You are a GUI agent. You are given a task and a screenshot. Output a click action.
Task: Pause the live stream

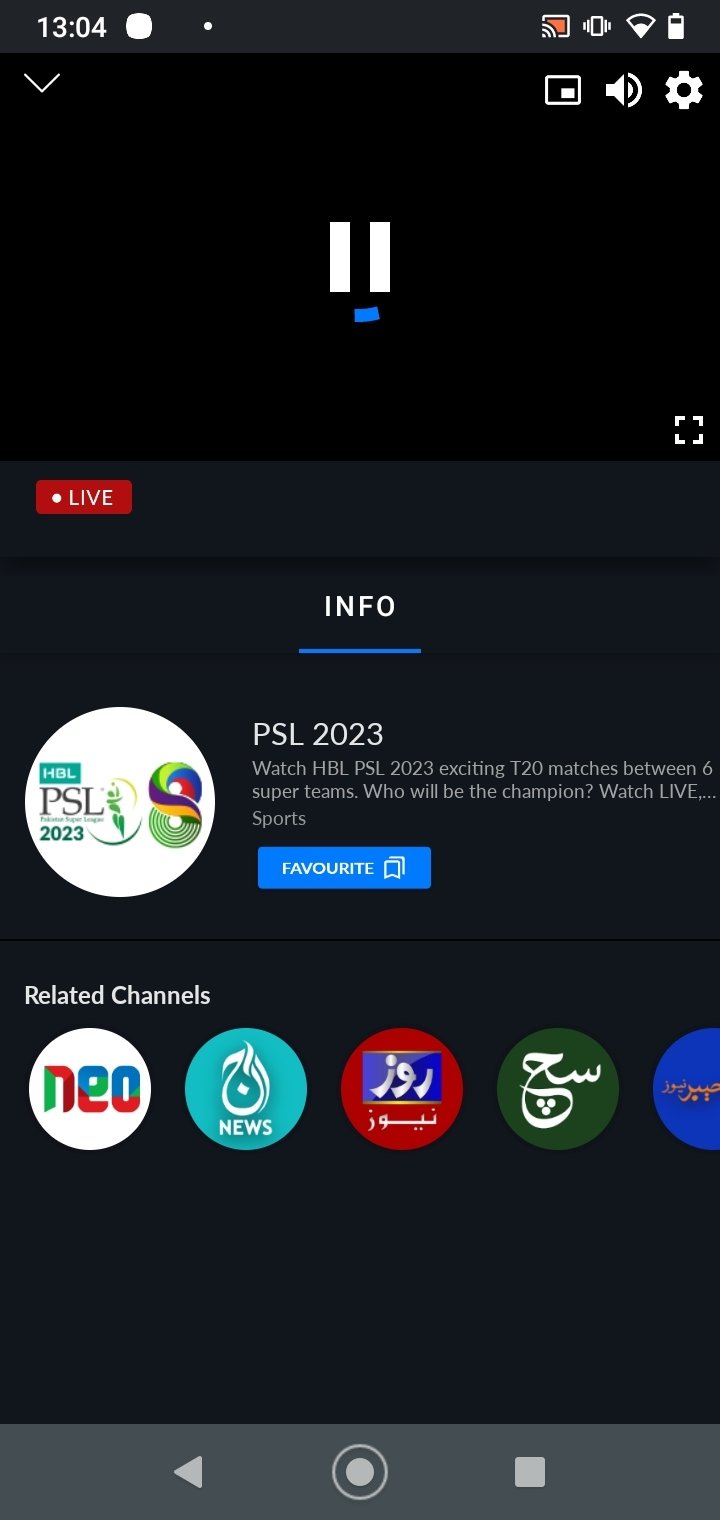pyautogui.click(x=360, y=257)
